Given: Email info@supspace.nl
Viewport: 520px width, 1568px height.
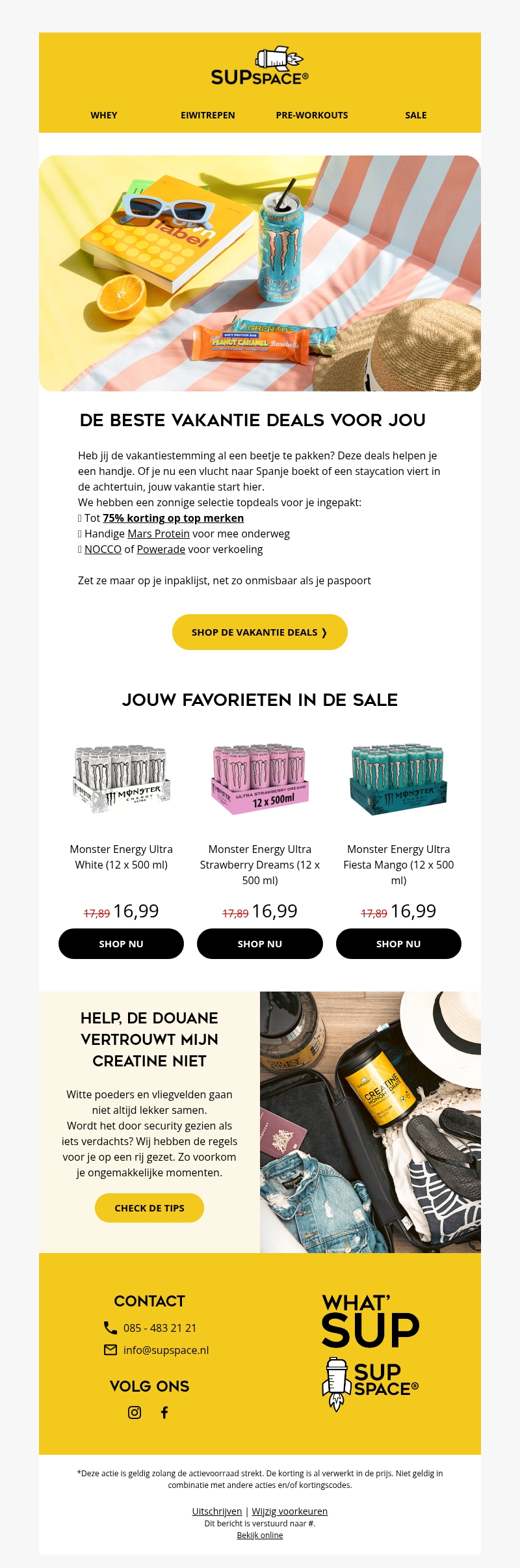Looking at the screenshot, I should 166,1350.
